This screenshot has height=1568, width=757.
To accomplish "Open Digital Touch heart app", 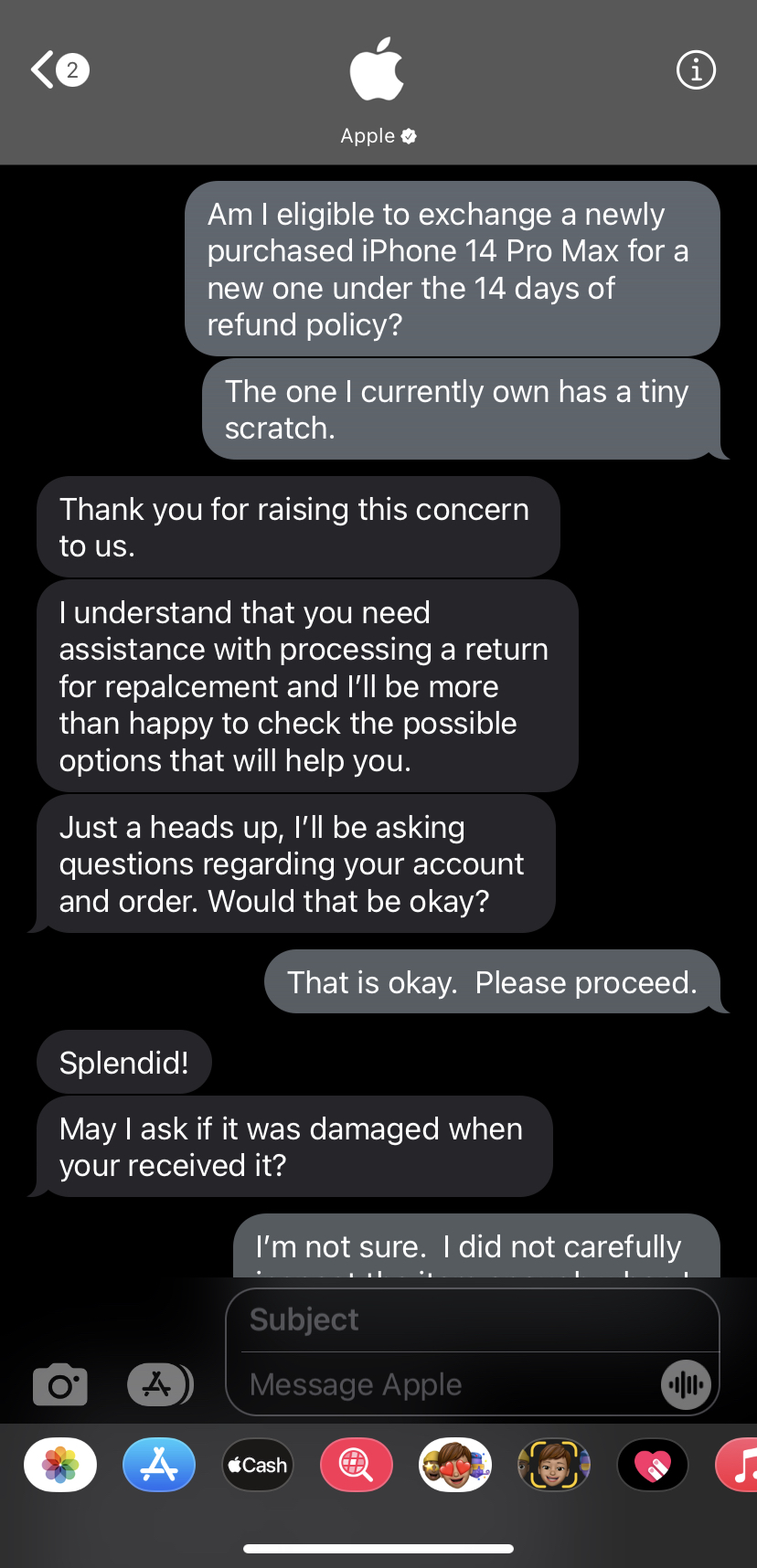I will click(653, 1465).
